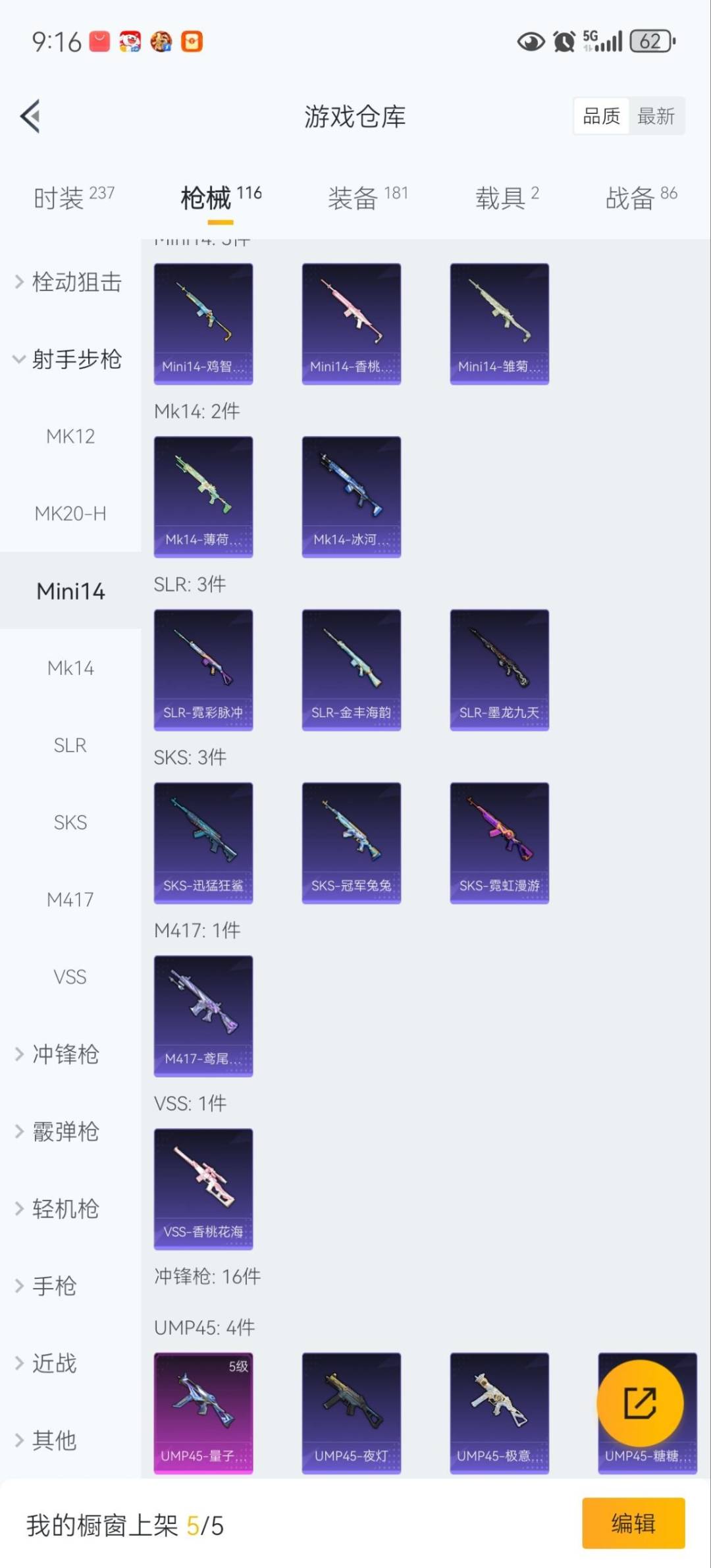The image size is (711, 1568).
Task: Switch to the 时装 tab
Action: click(73, 197)
